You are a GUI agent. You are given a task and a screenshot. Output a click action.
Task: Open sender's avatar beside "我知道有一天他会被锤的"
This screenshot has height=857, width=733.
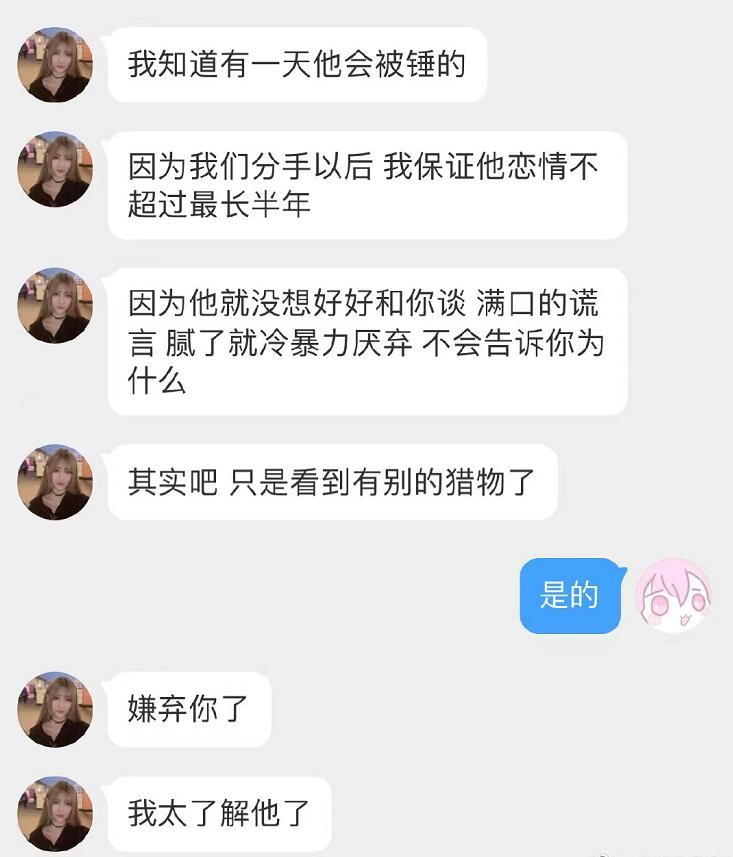55,65
